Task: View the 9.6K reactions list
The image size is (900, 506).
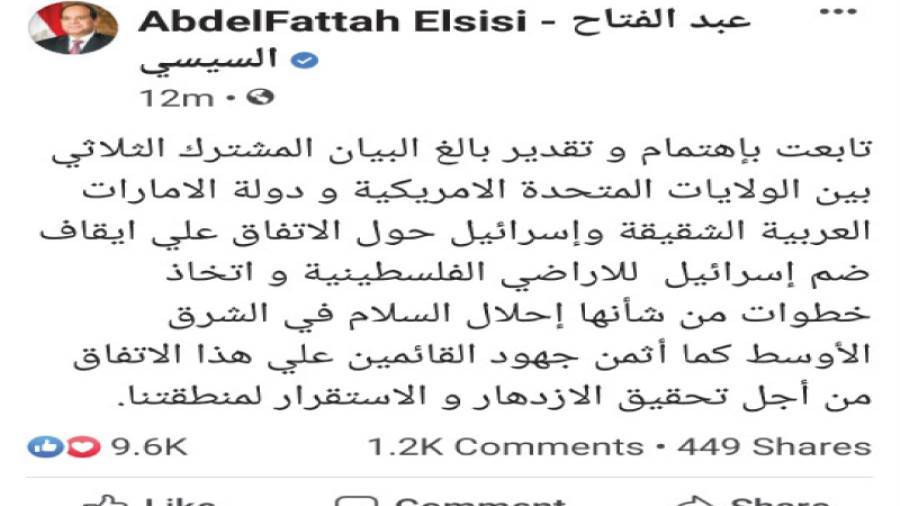Action: click(x=109, y=446)
